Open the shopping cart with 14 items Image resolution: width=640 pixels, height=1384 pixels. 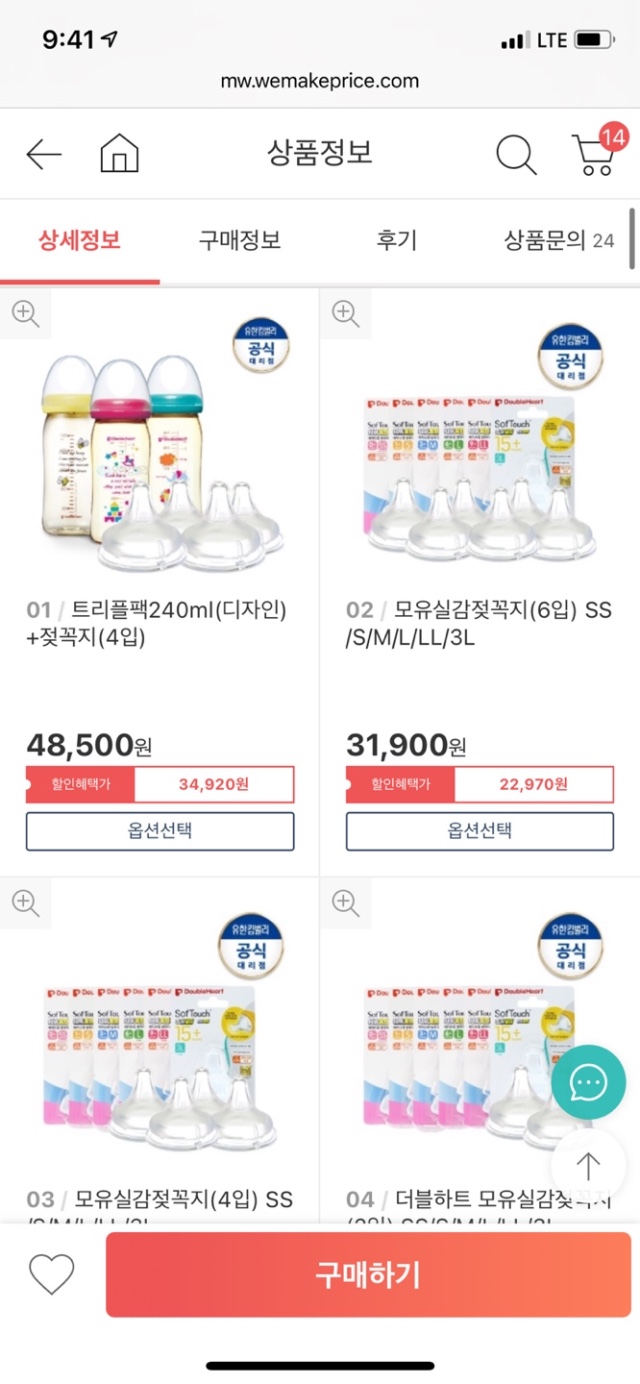[596, 153]
